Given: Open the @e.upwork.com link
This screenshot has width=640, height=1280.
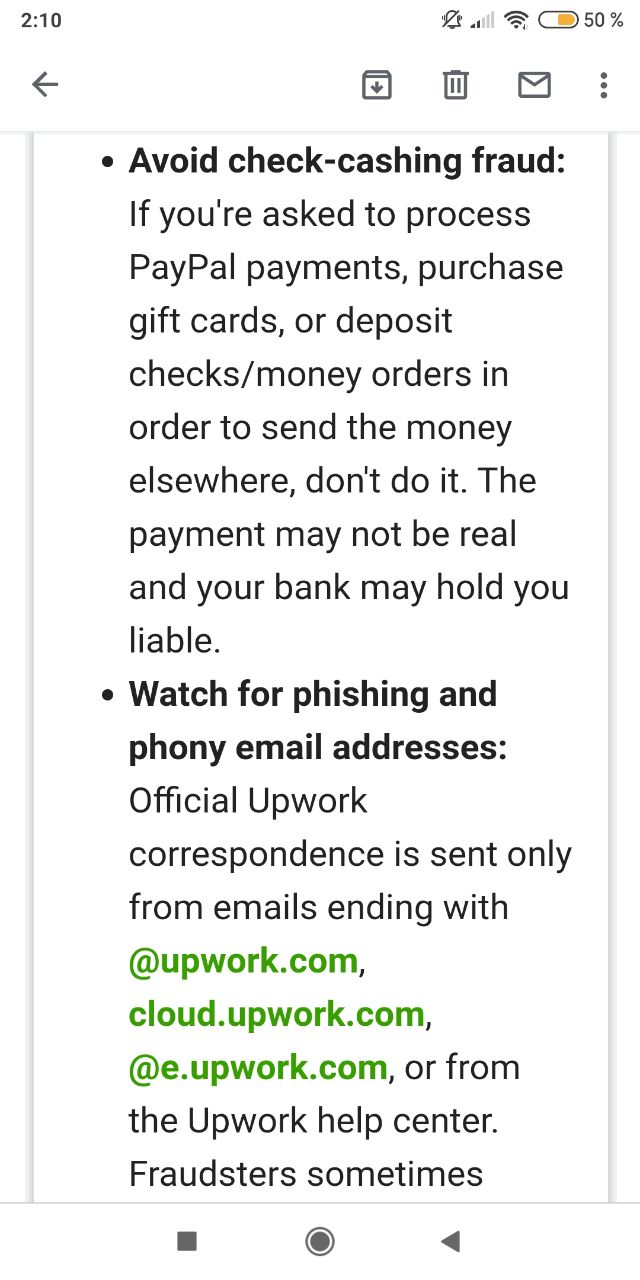Looking at the screenshot, I should point(258,1067).
